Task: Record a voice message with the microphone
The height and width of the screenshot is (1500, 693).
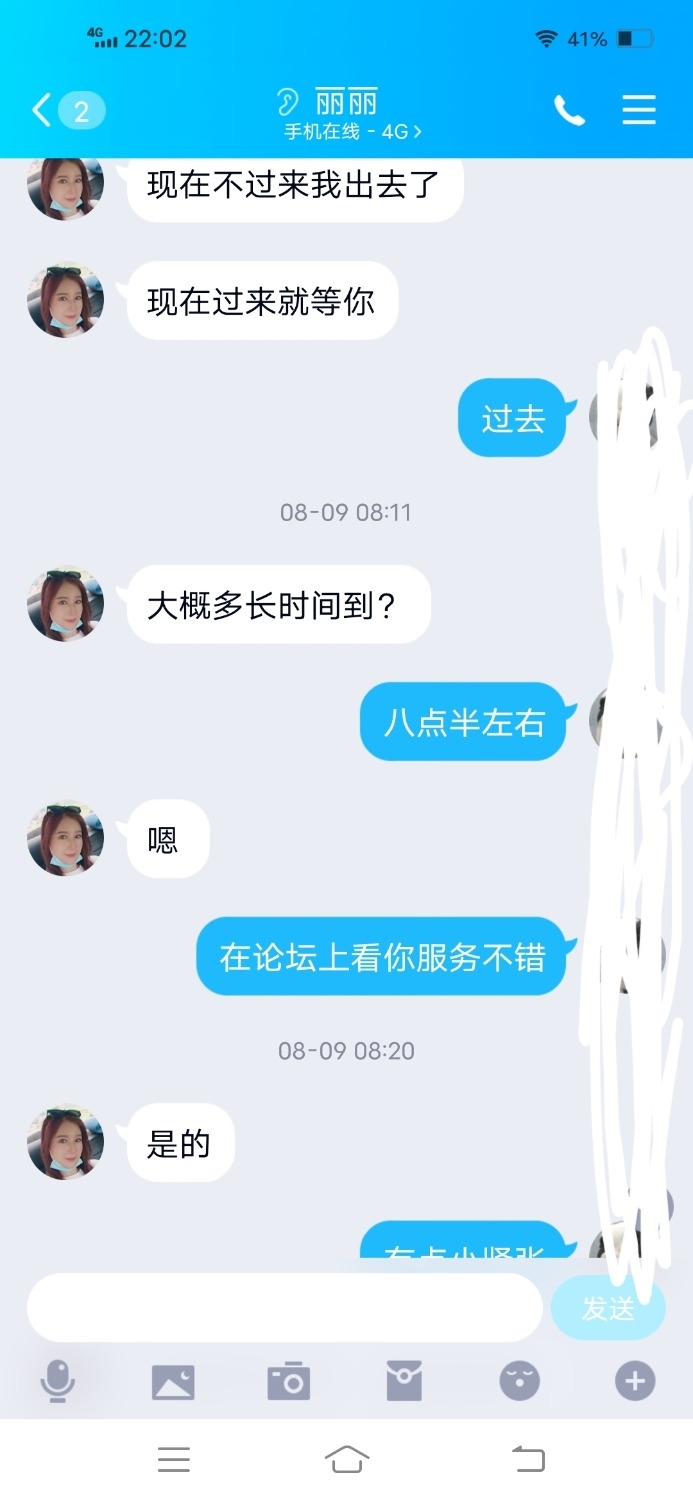Action: [58, 1382]
